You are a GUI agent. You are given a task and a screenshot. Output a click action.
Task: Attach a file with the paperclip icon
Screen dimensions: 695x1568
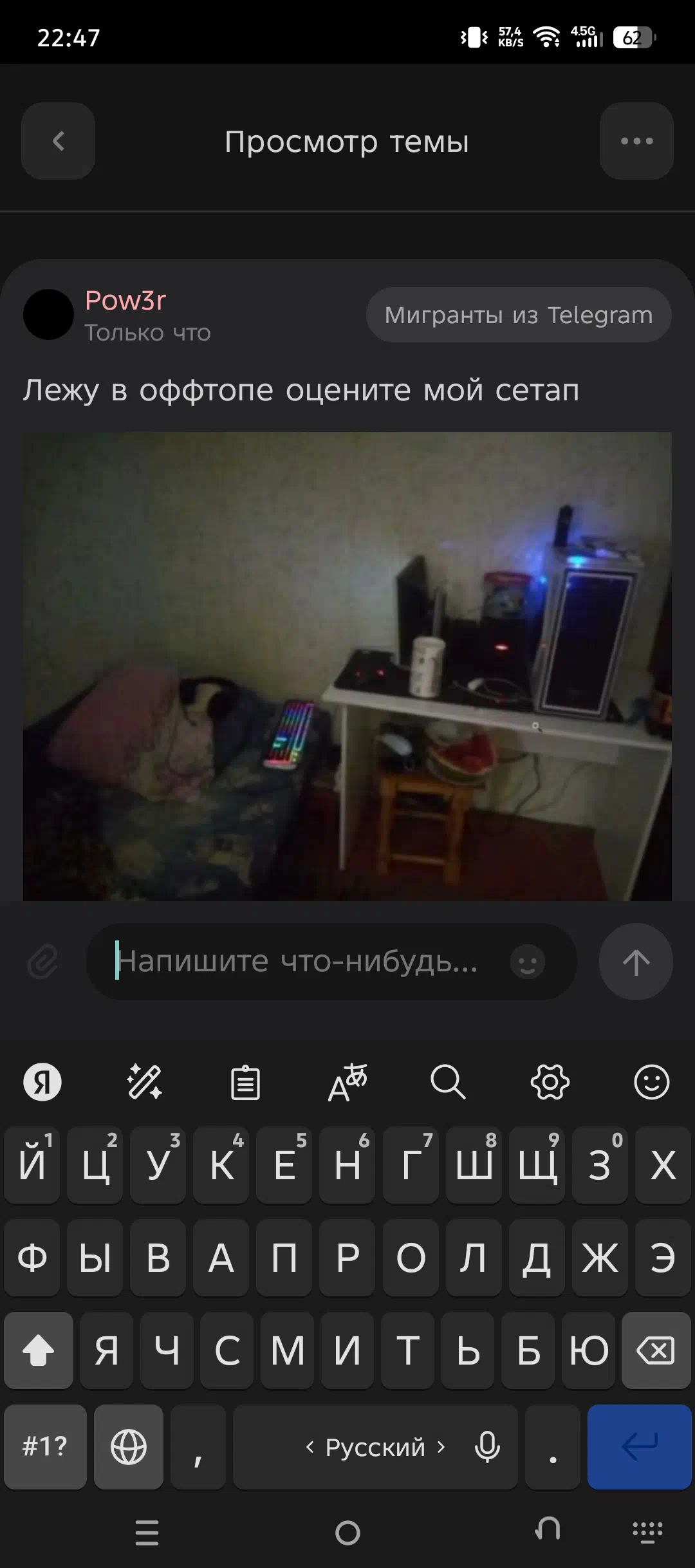pos(42,962)
